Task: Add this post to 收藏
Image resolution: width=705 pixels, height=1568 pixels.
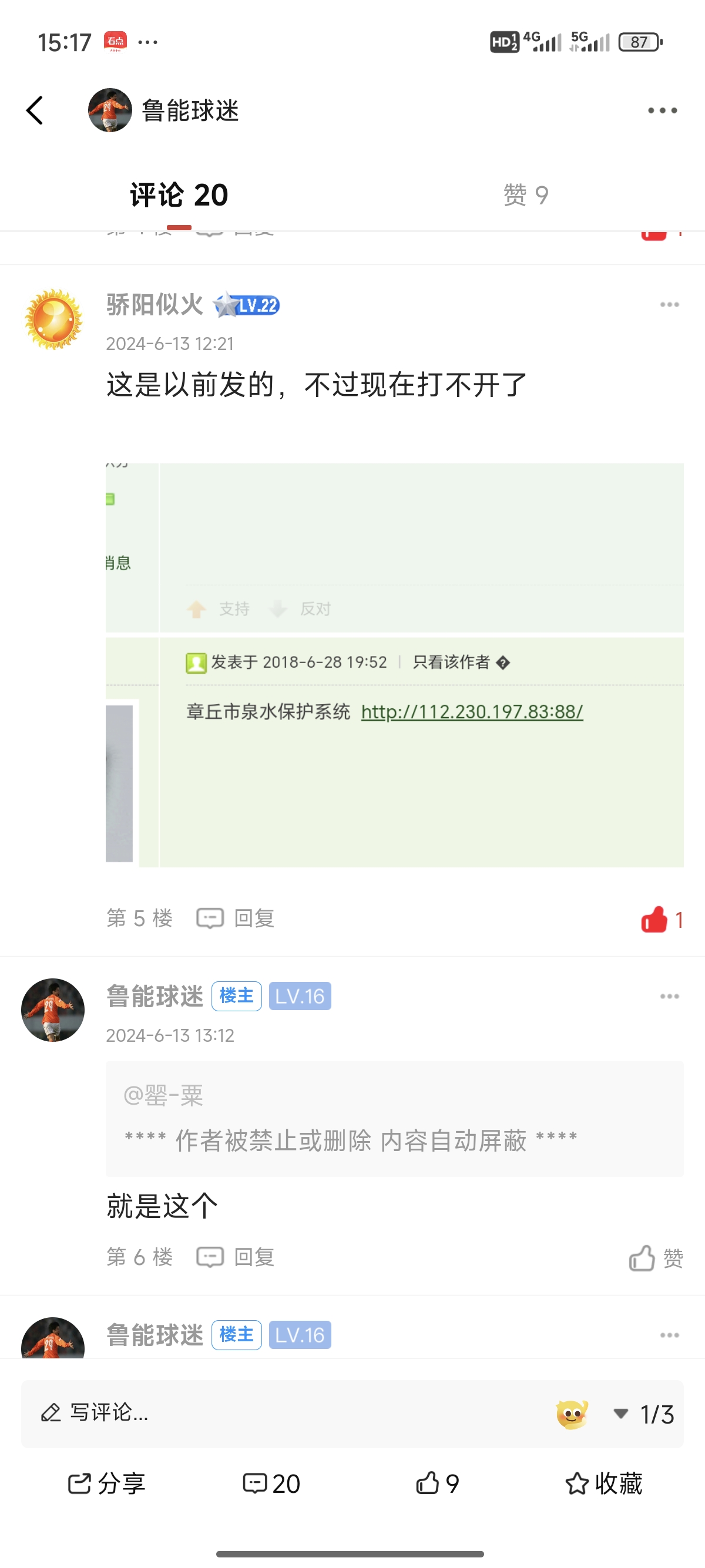Action: pos(603,1483)
